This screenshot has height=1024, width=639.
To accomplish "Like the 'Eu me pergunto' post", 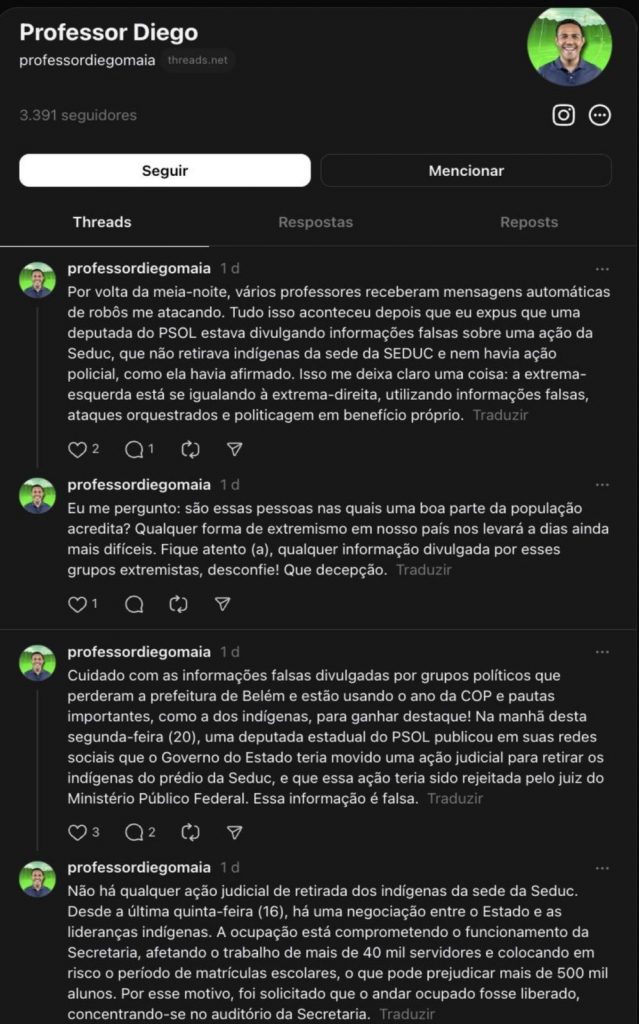I will click(77, 604).
